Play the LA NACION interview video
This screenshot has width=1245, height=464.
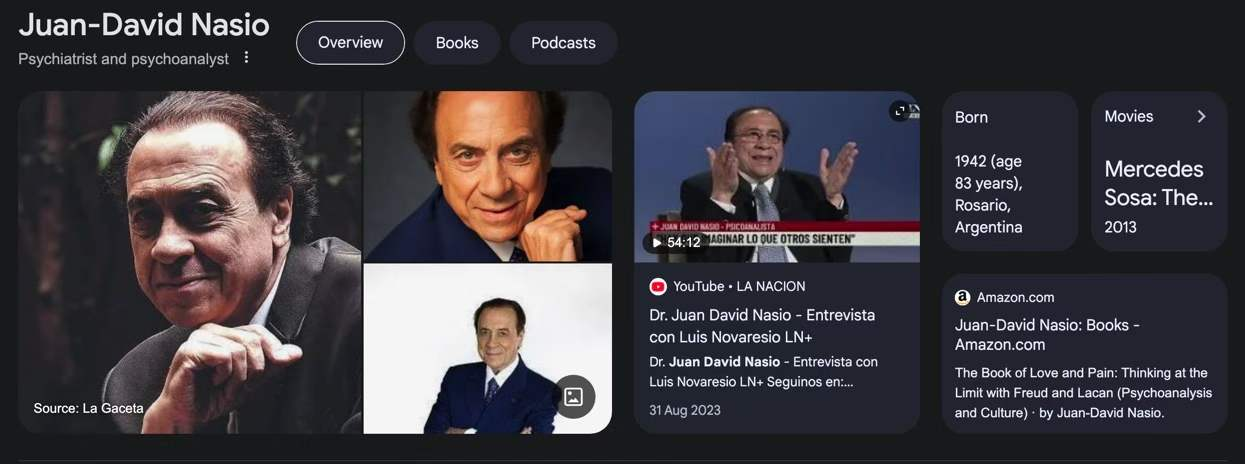(776, 176)
